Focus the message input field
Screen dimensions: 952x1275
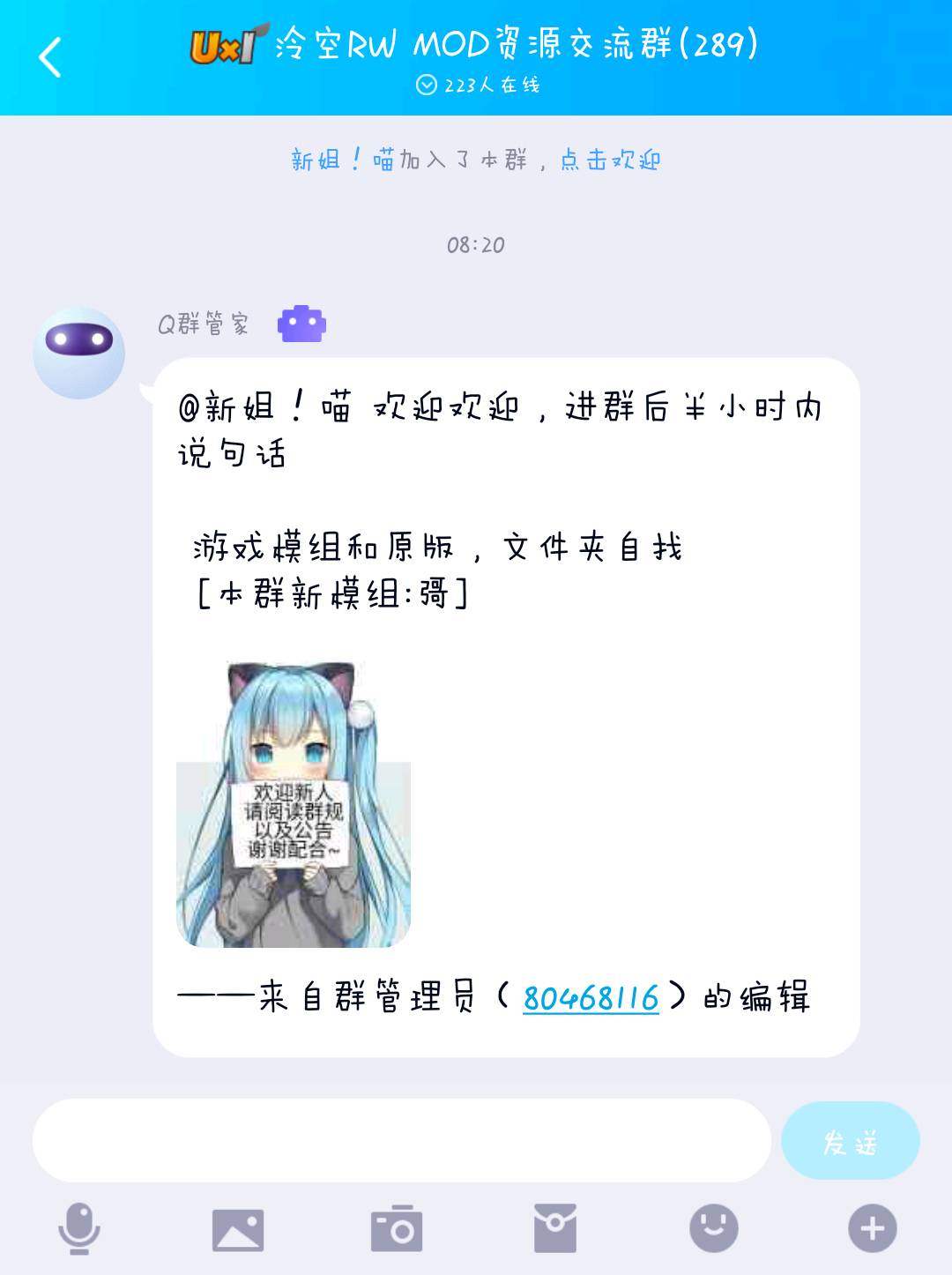point(401,1141)
